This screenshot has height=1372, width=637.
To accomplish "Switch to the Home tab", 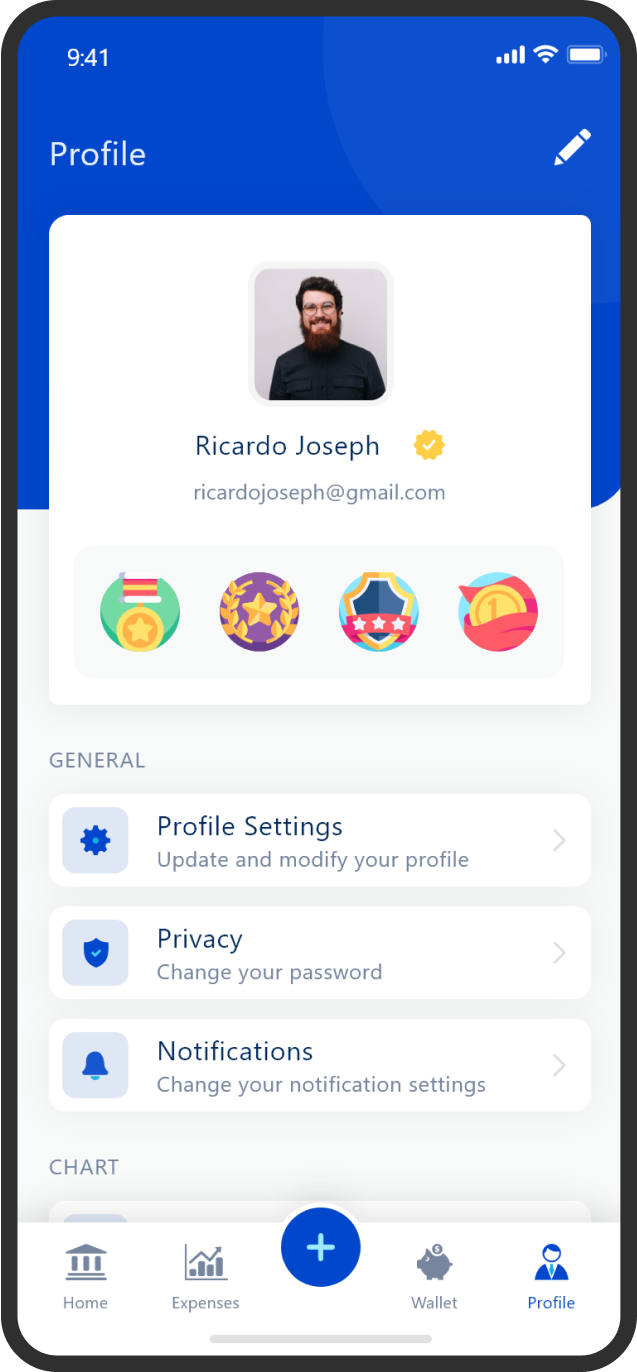I will pos(86,1276).
